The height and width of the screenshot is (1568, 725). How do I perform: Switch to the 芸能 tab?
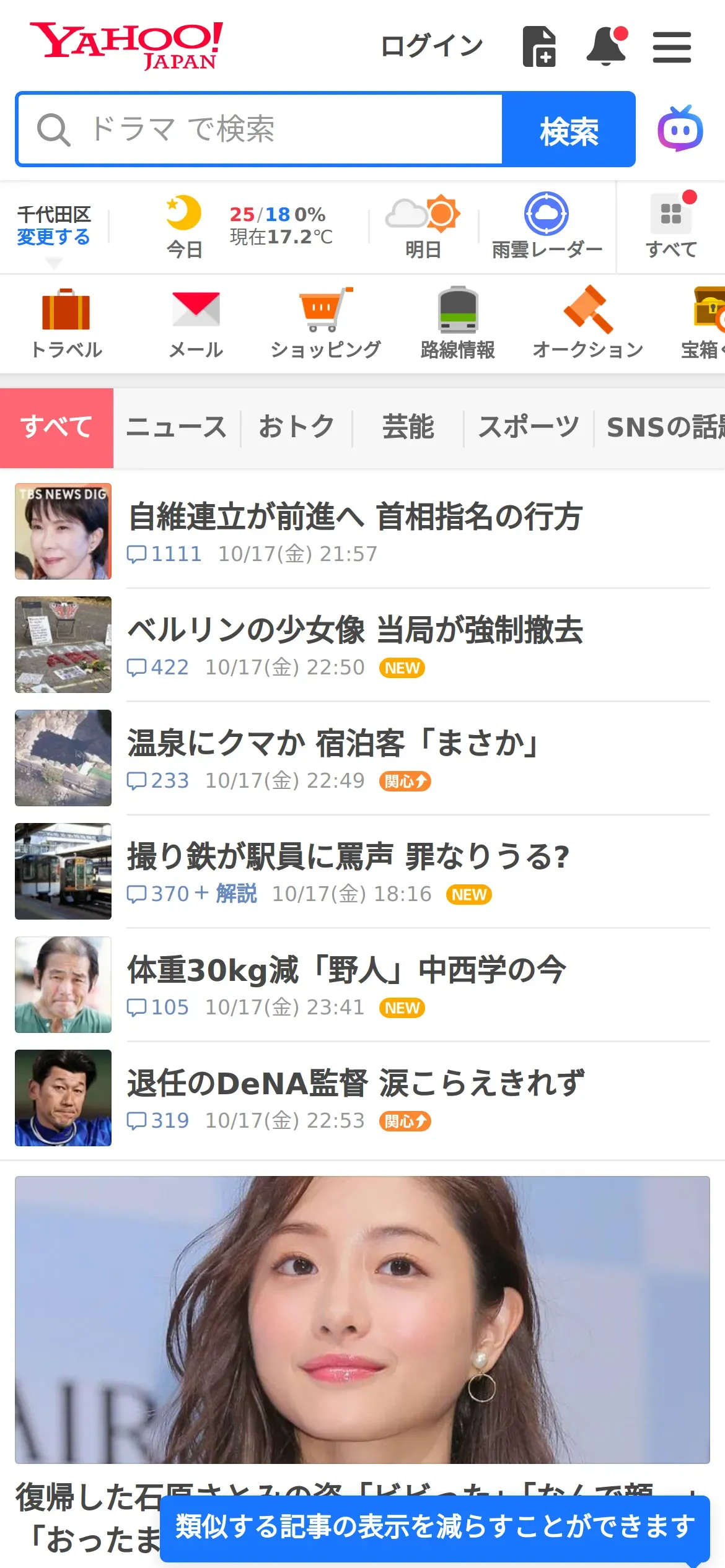(x=408, y=427)
